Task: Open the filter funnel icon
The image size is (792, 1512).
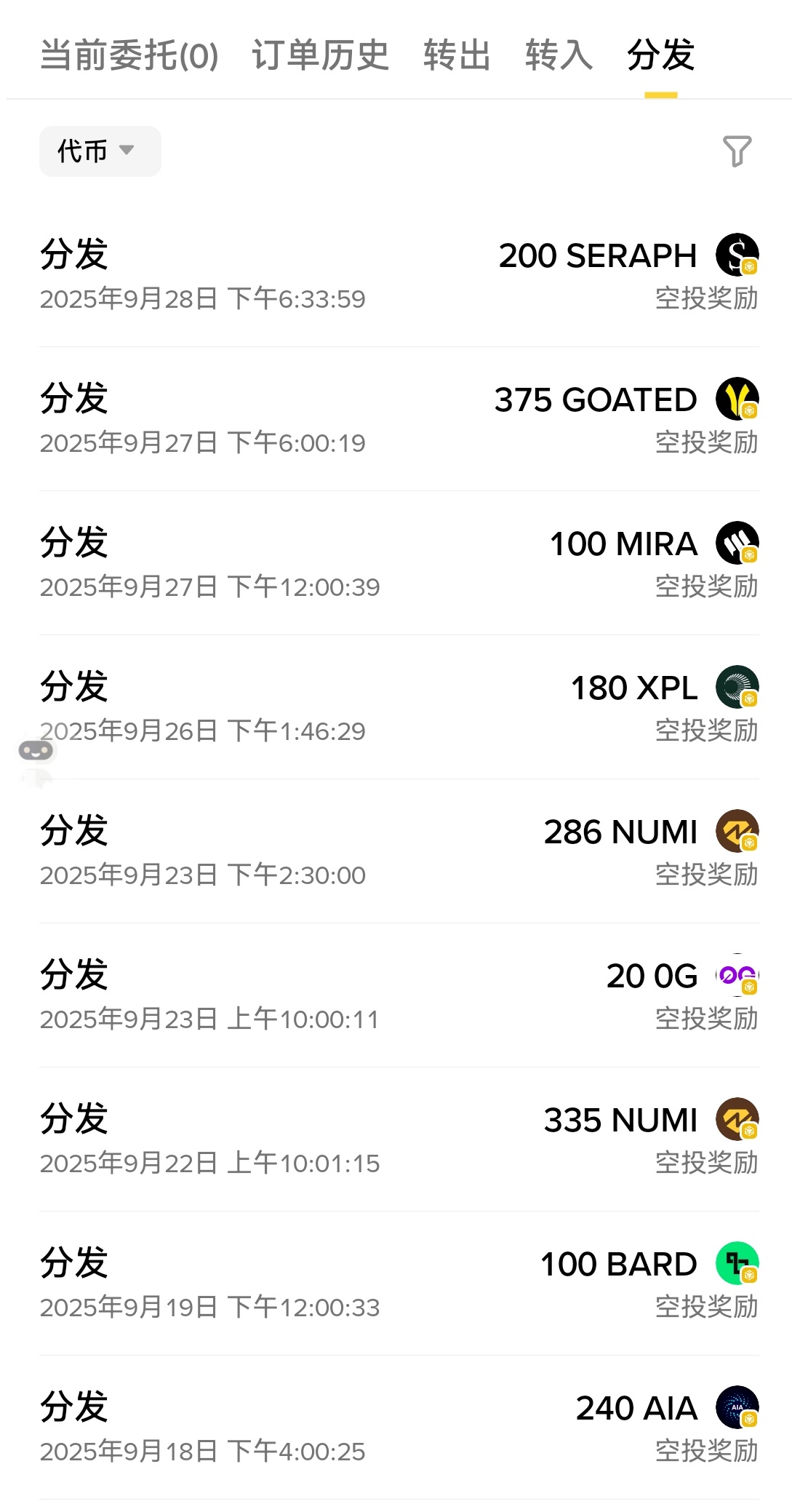Action: (739, 151)
